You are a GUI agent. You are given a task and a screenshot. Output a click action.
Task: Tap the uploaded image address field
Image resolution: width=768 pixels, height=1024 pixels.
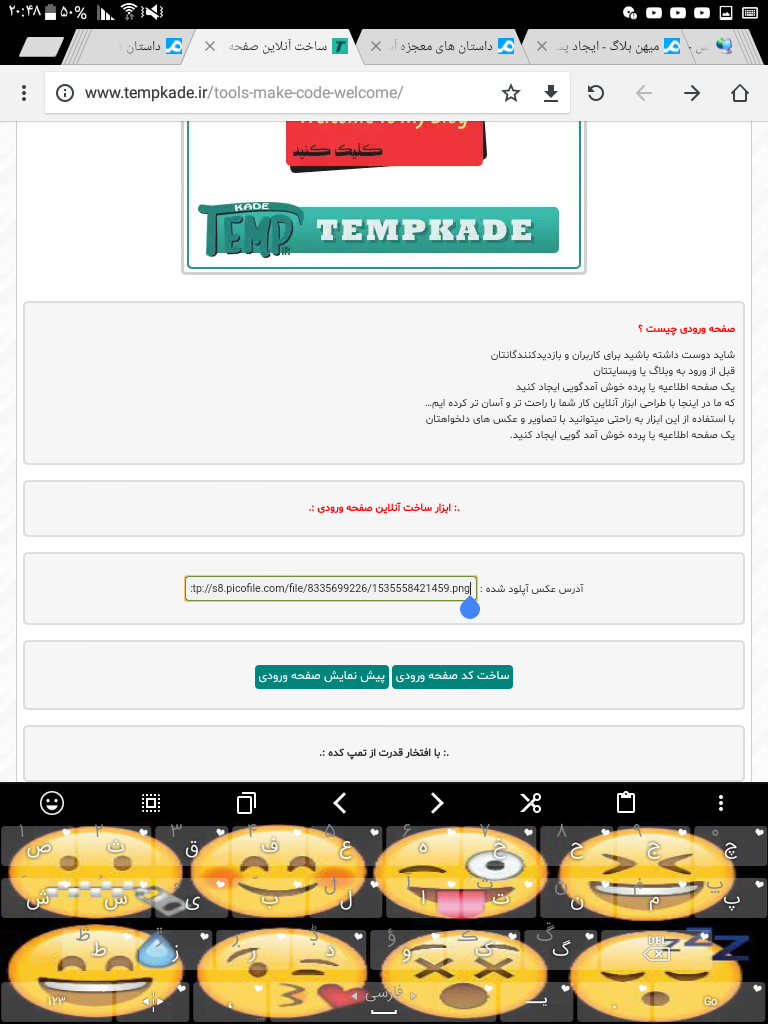point(330,588)
